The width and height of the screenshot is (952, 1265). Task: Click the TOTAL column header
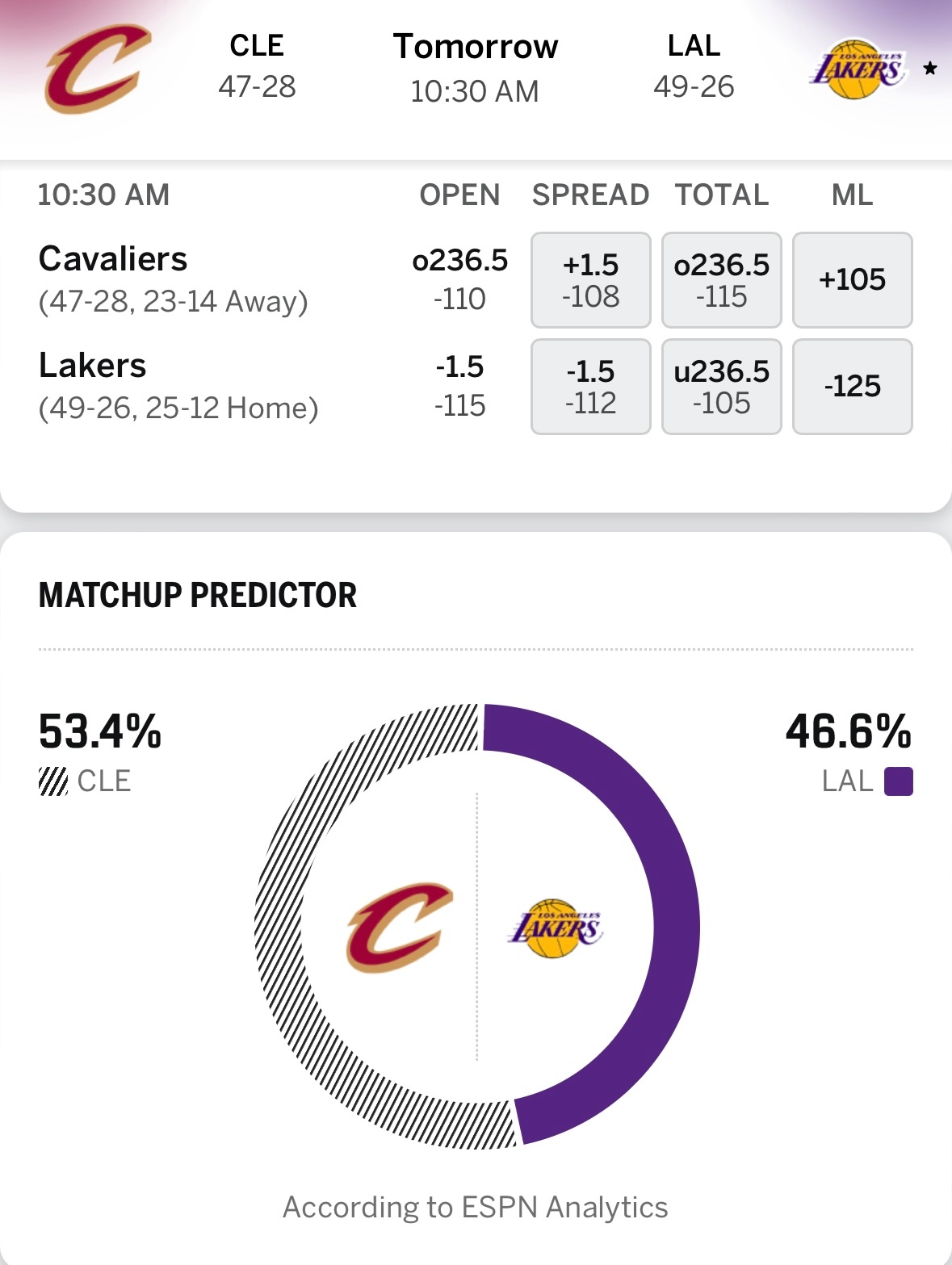(x=721, y=195)
